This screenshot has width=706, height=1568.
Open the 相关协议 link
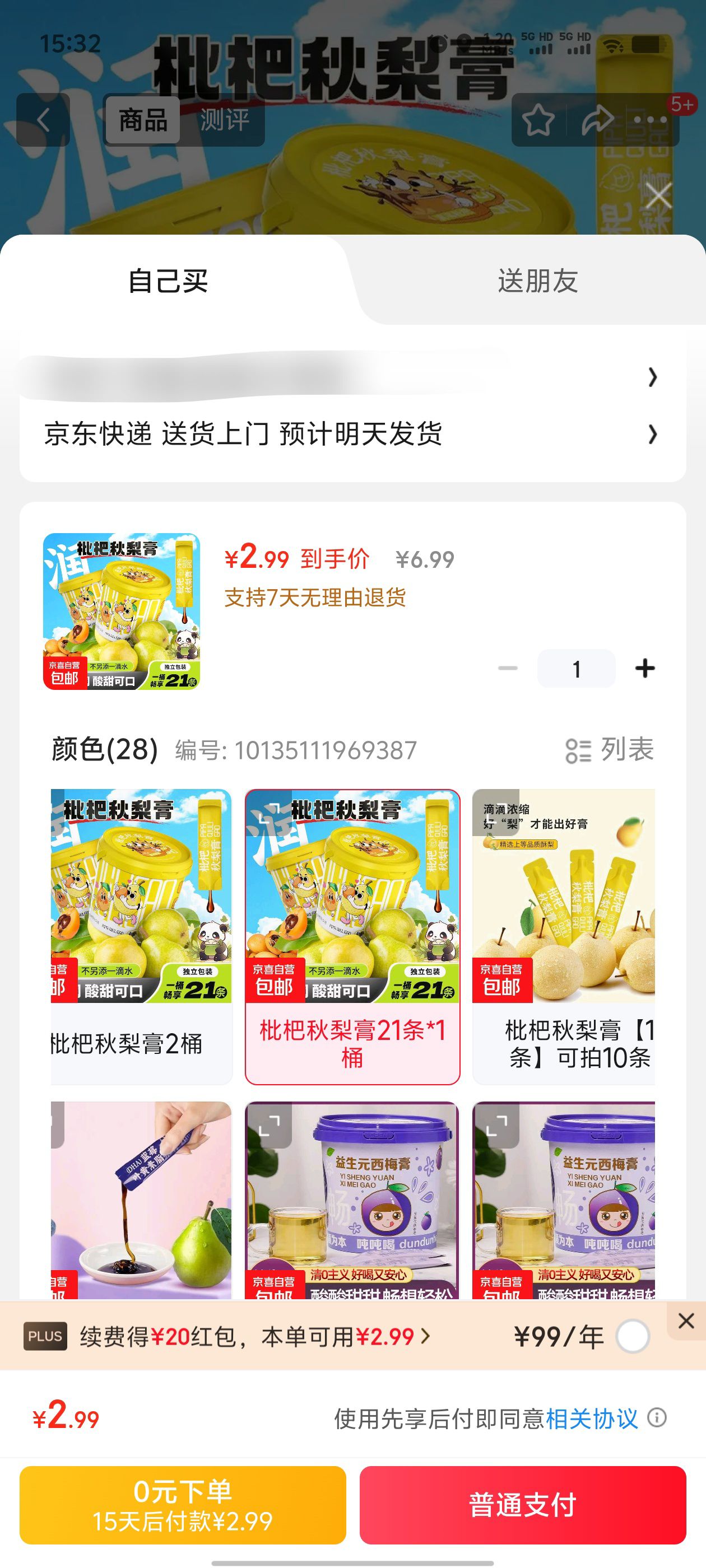point(592,1419)
